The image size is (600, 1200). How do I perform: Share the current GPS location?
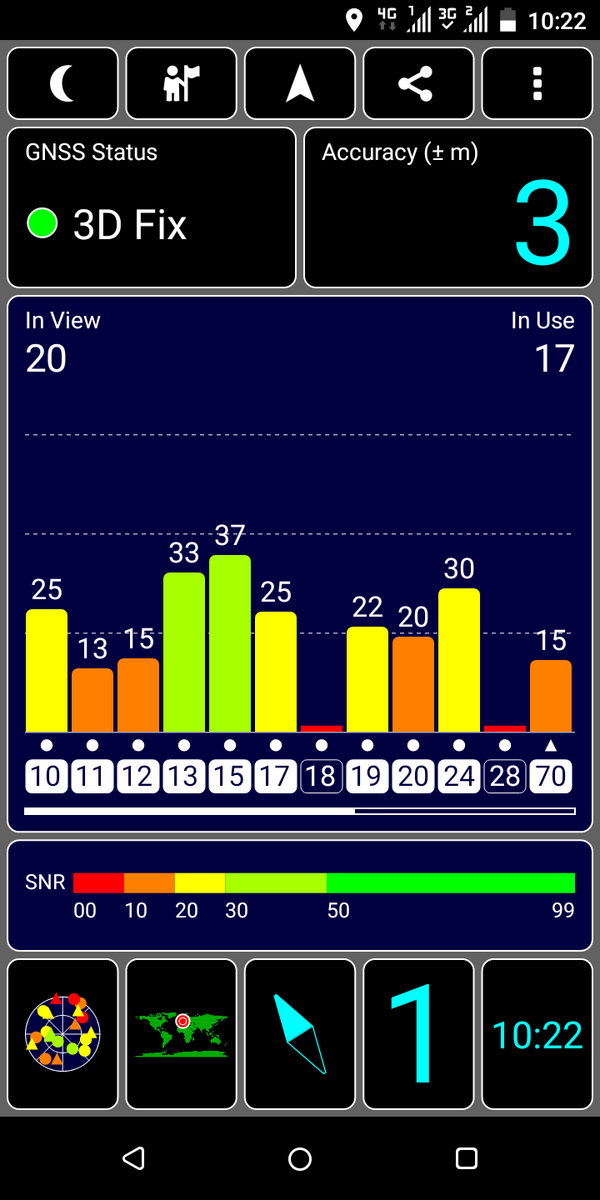coord(418,84)
